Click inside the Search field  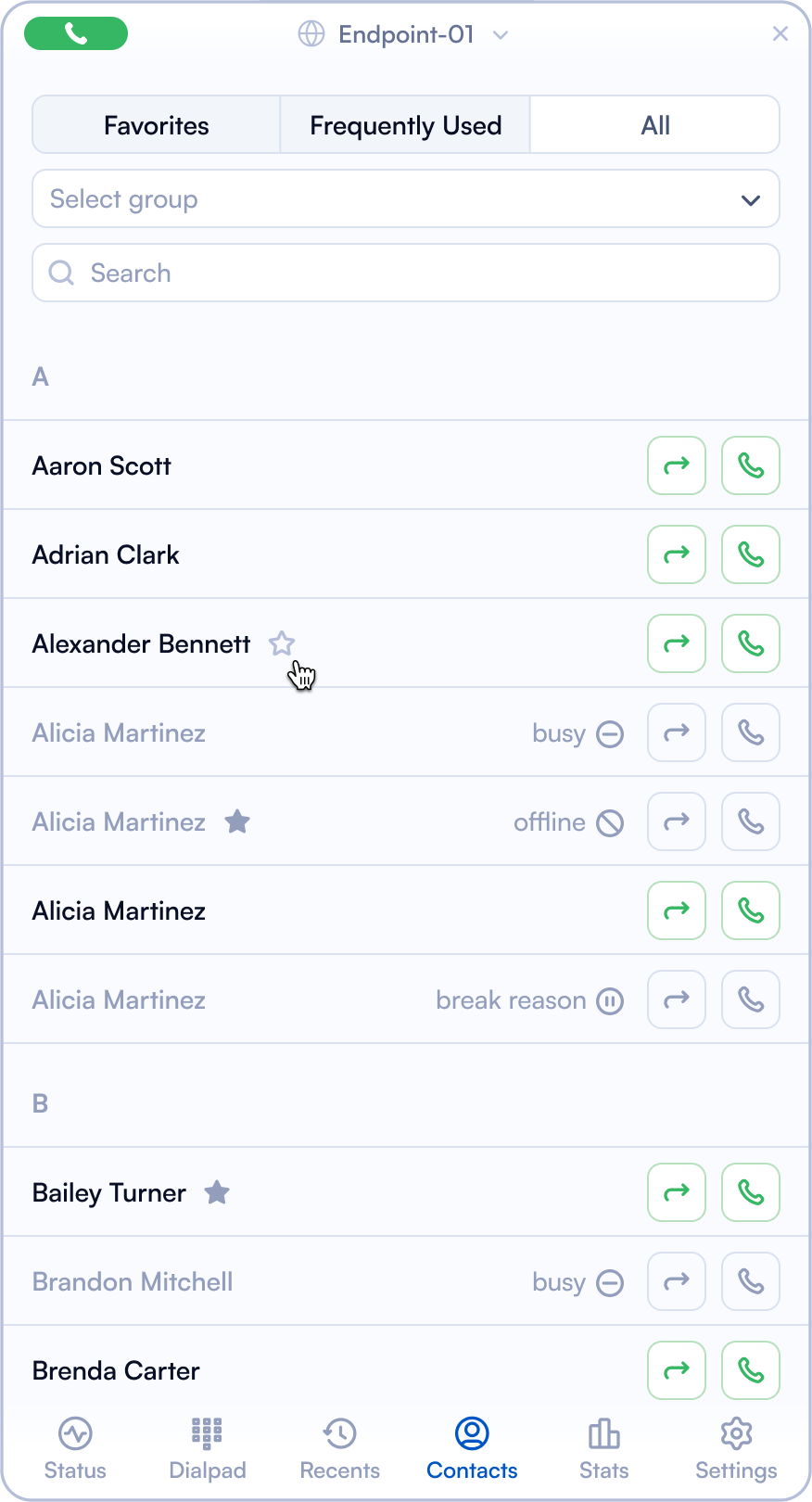[x=405, y=273]
